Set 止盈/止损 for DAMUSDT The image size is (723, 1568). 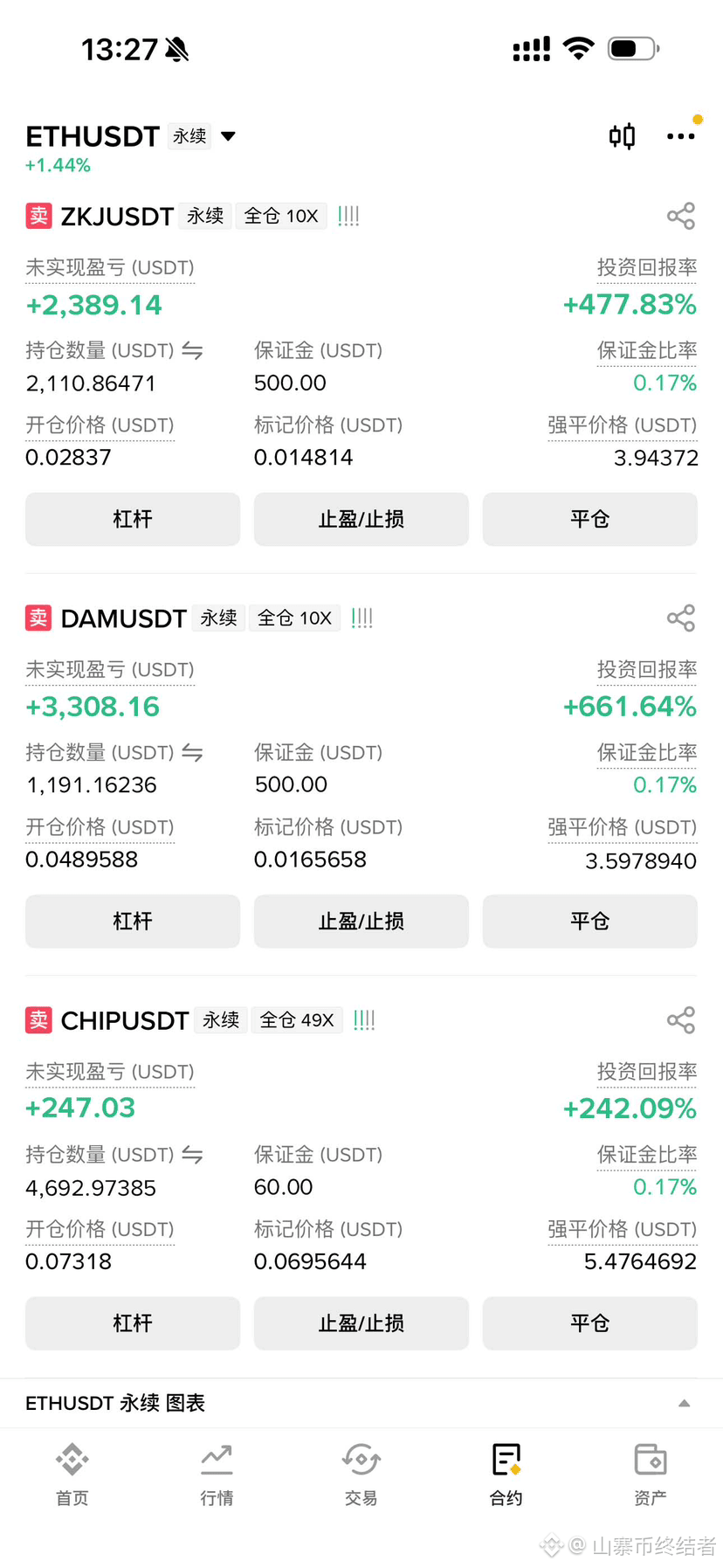(361, 921)
